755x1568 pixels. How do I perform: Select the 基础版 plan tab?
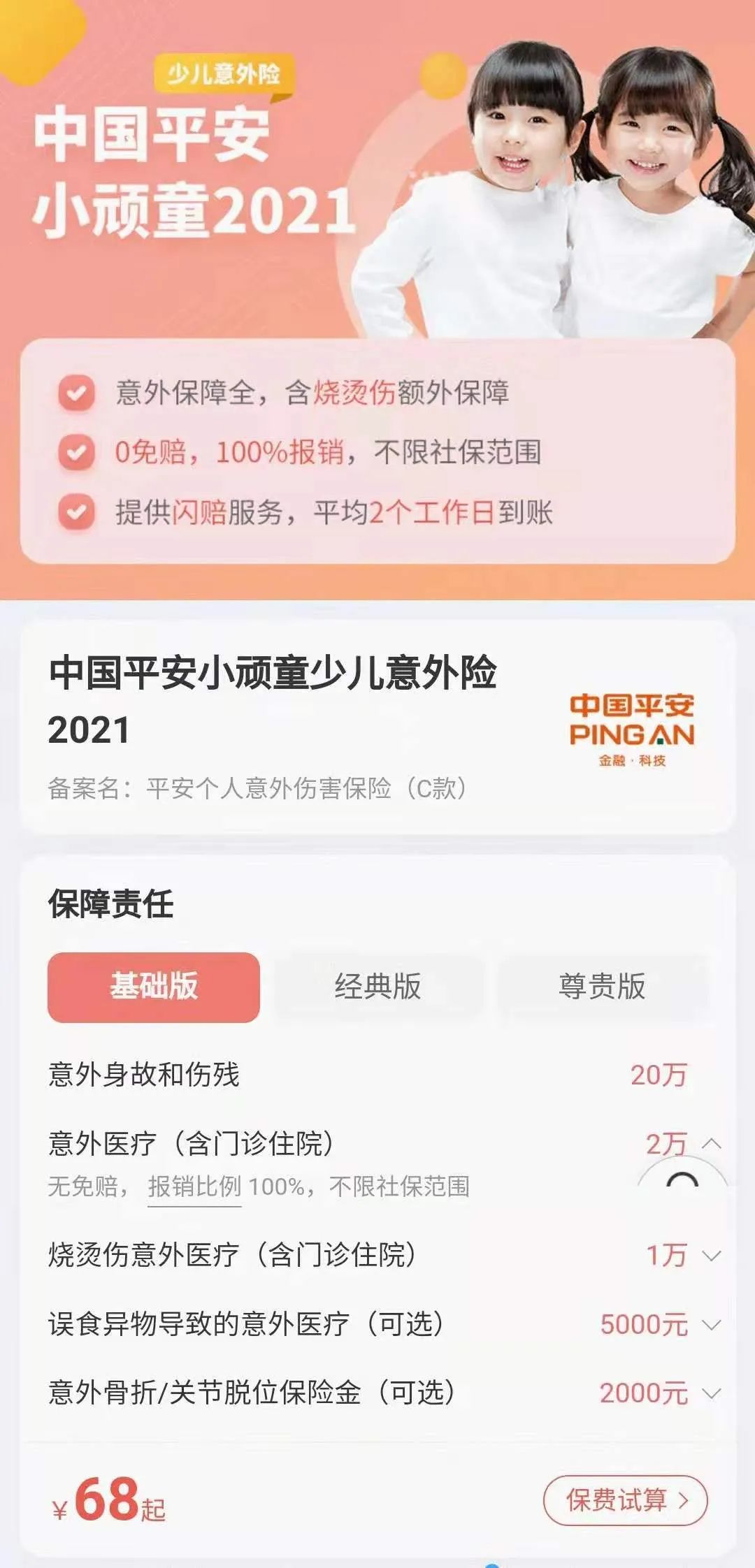click(x=154, y=987)
